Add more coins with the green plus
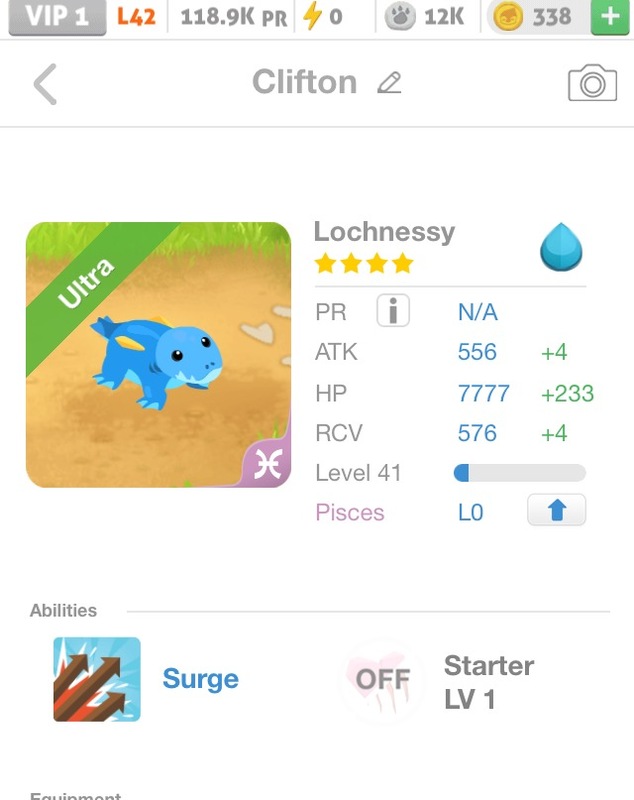 pos(609,17)
